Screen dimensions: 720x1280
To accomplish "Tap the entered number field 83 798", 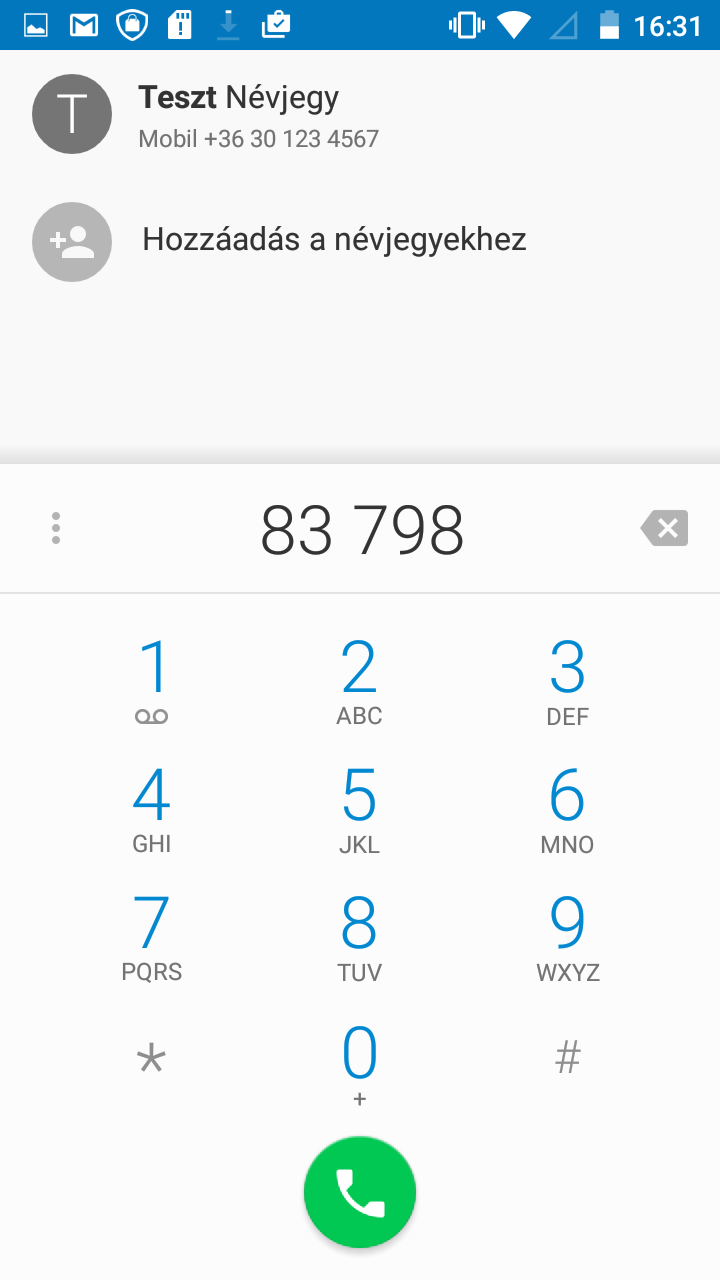I will 362,529.
